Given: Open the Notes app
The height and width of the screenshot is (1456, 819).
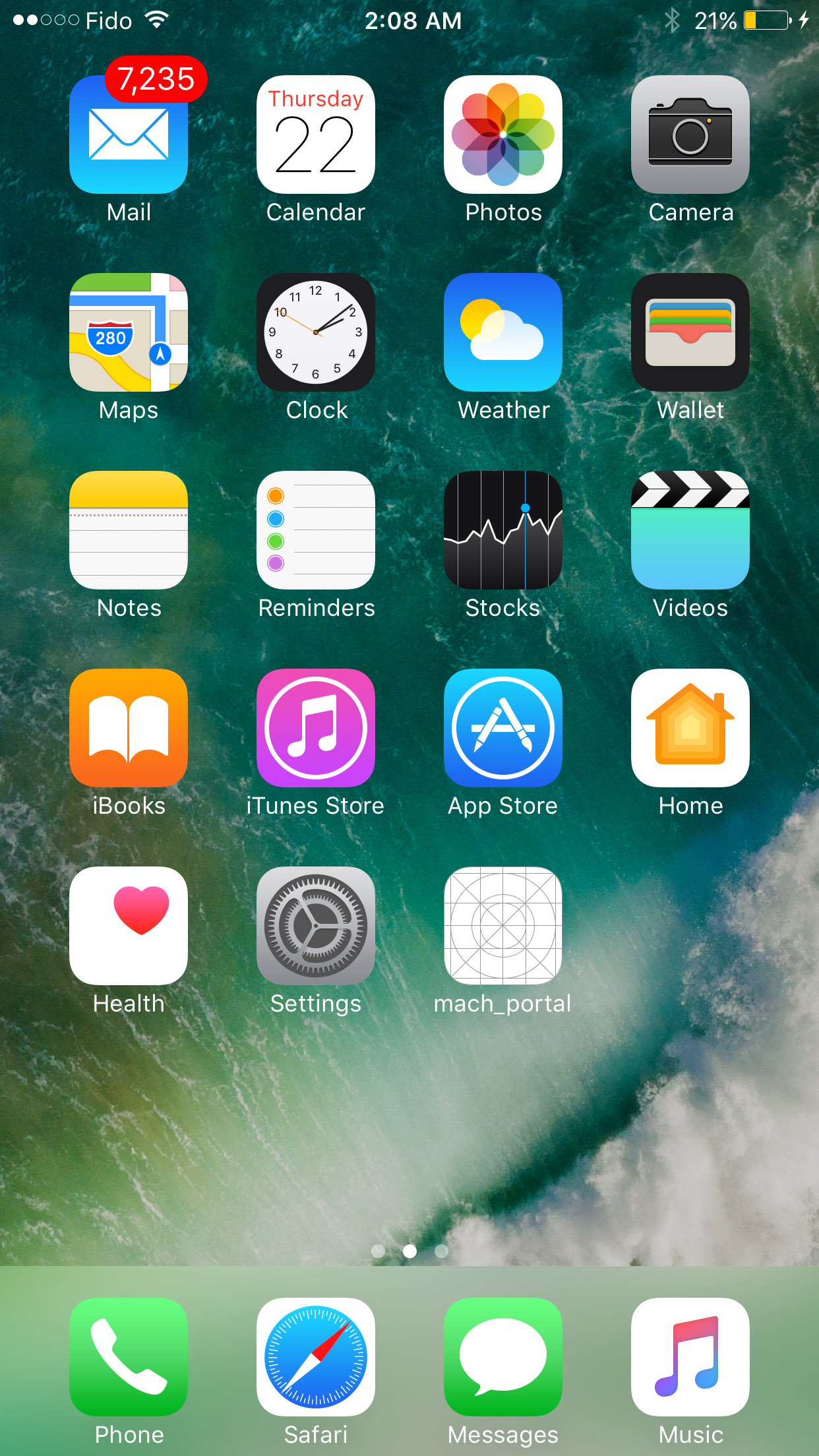Looking at the screenshot, I should click(x=129, y=530).
